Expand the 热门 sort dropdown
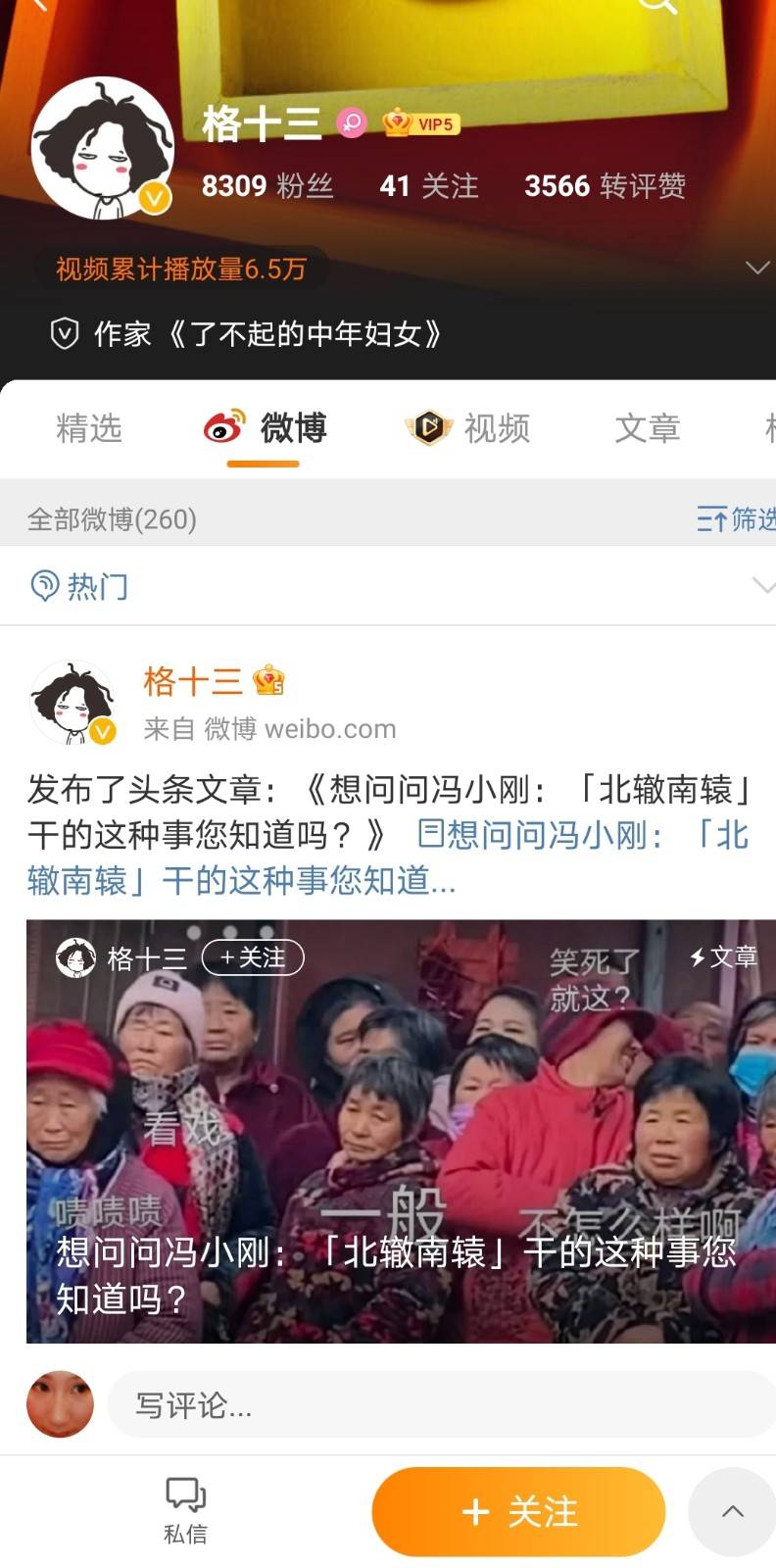 pos(760,586)
